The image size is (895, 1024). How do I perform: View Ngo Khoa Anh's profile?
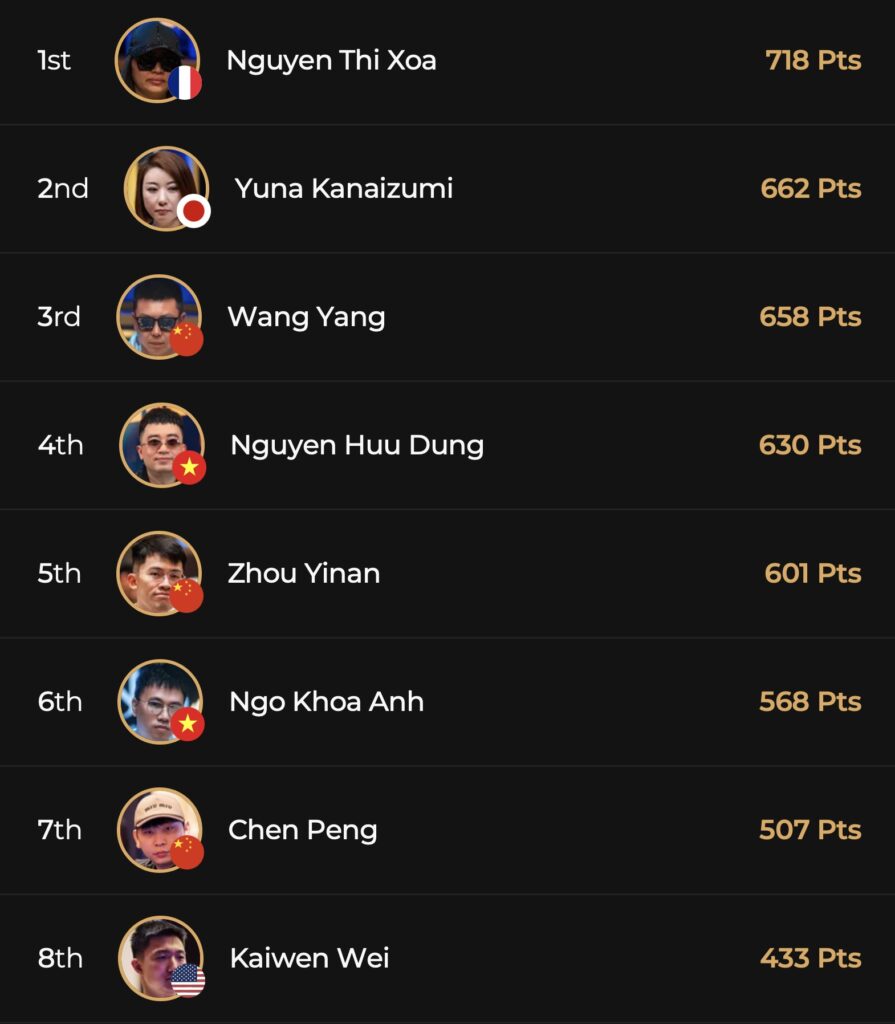[x=326, y=701]
